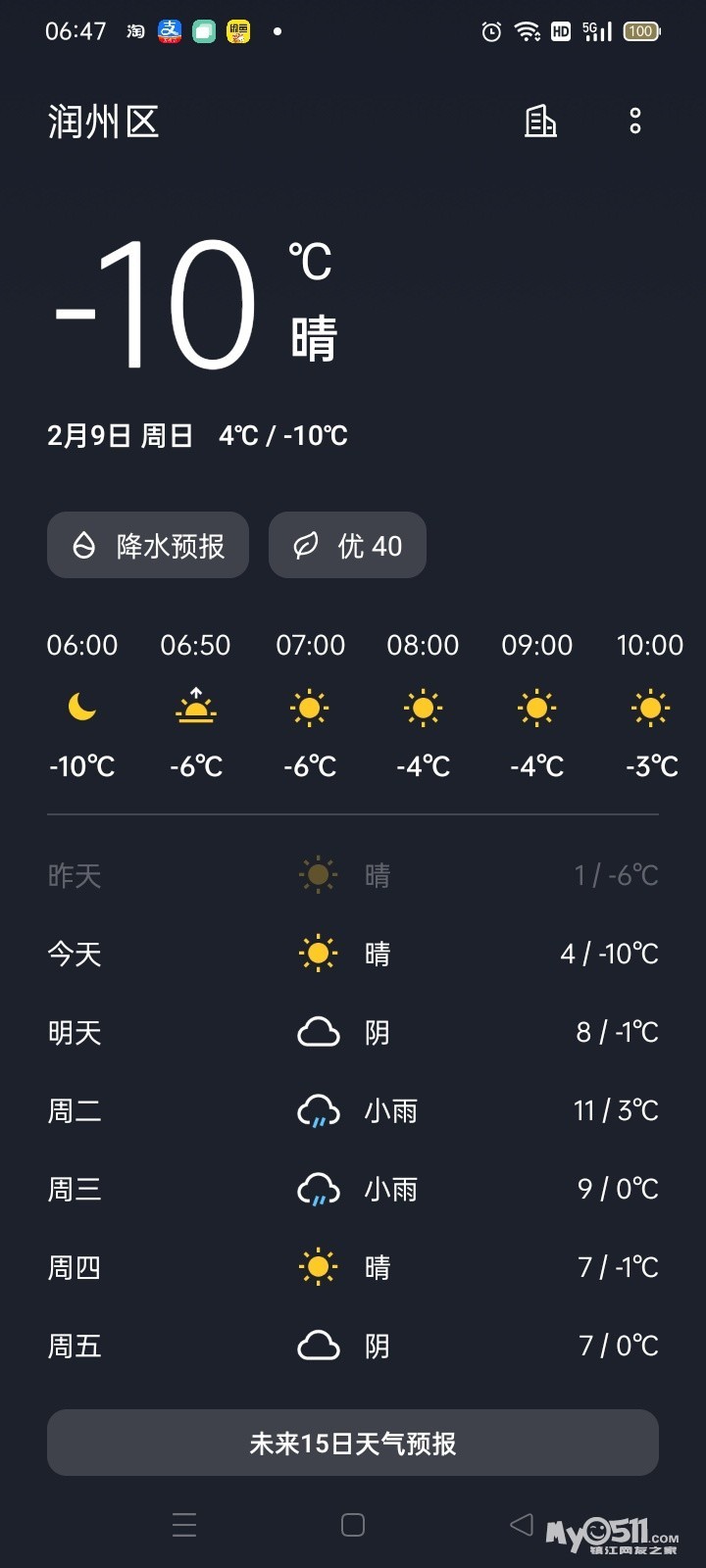Open the 明天 forecast row
706x1568 pixels.
tap(353, 1032)
